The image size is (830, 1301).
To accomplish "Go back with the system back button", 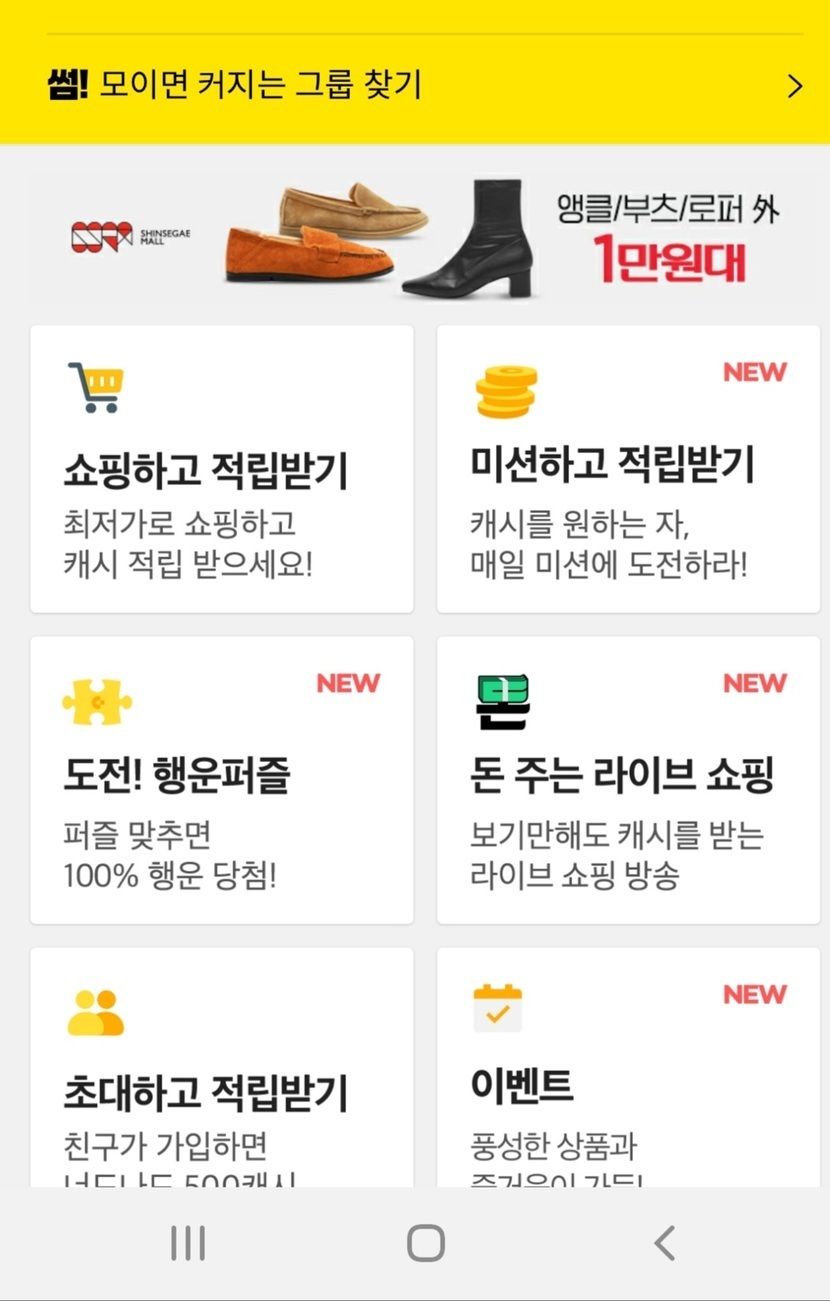I will [x=664, y=1243].
